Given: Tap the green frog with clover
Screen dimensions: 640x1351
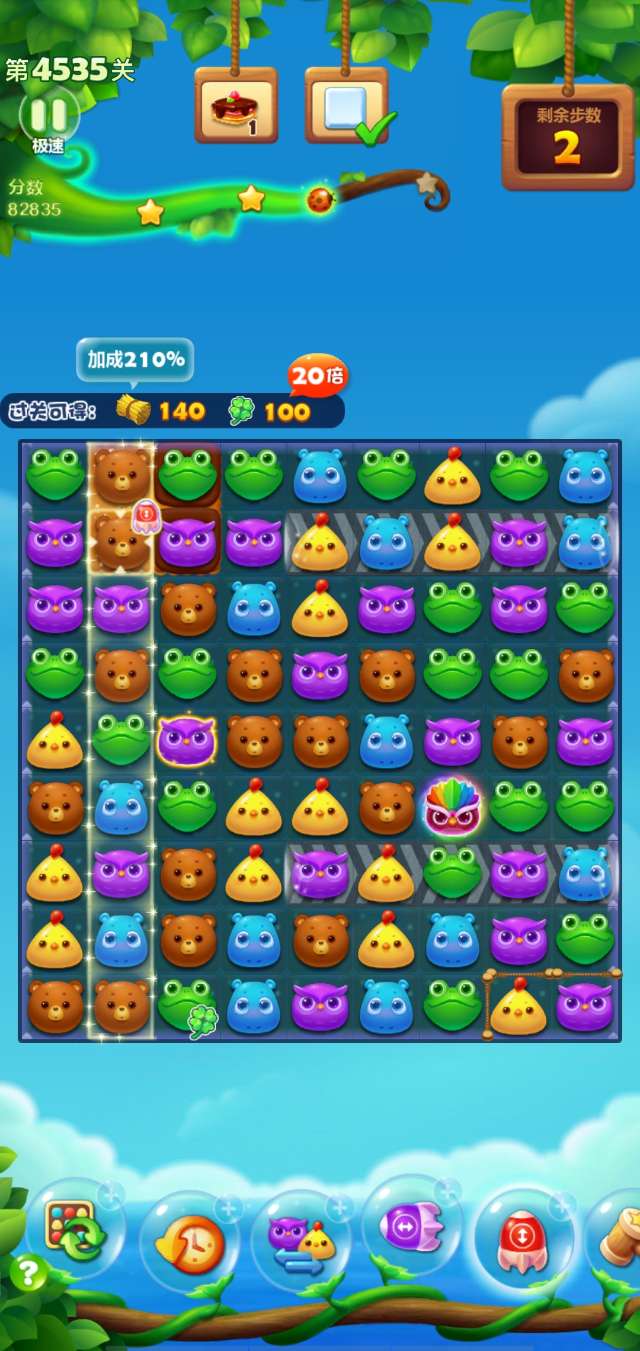Looking at the screenshot, I should (187, 1005).
